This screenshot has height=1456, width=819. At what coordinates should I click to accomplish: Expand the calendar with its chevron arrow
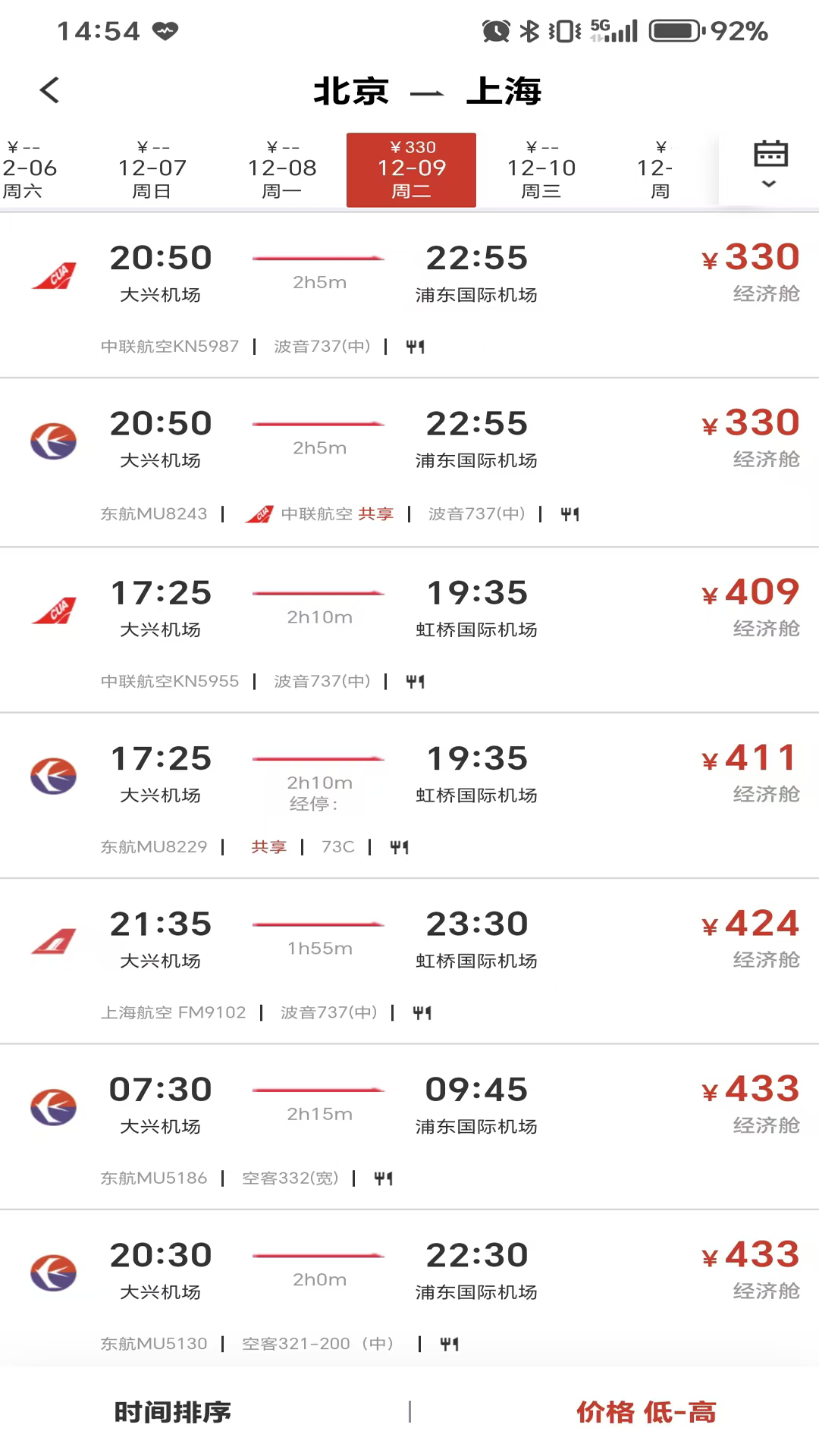pyautogui.click(x=768, y=184)
